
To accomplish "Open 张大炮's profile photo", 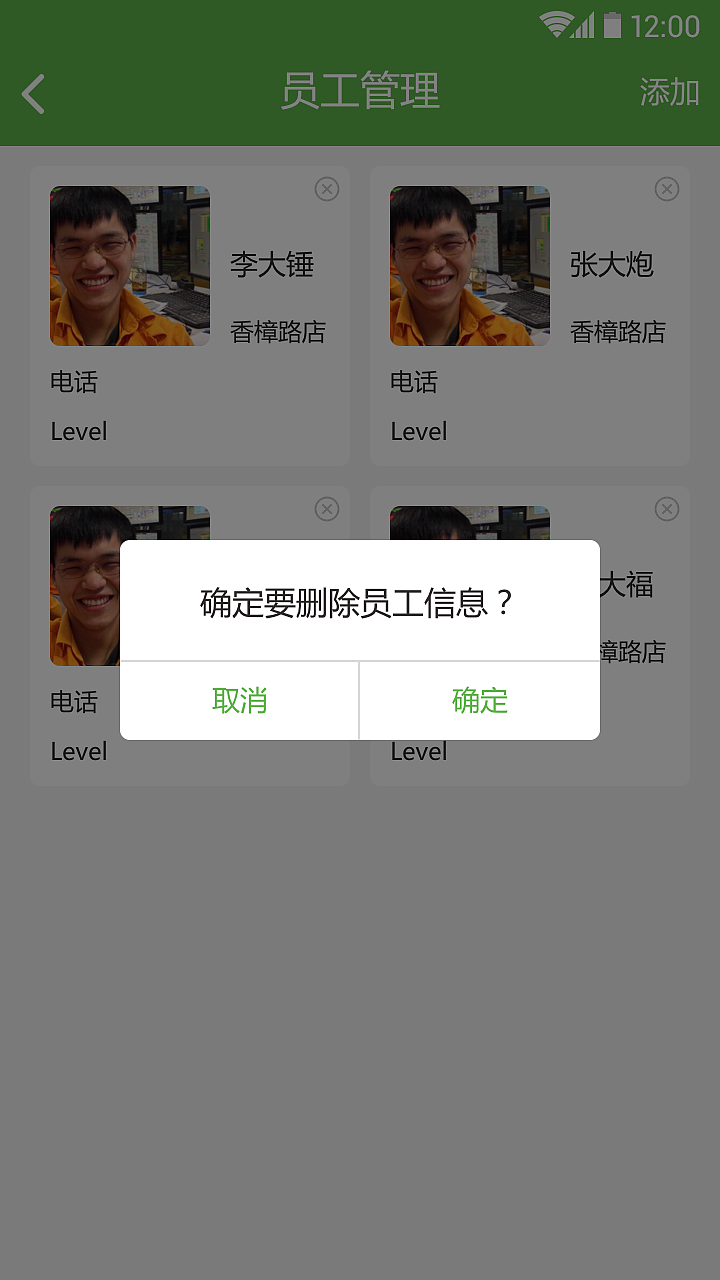I will point(469,265).
